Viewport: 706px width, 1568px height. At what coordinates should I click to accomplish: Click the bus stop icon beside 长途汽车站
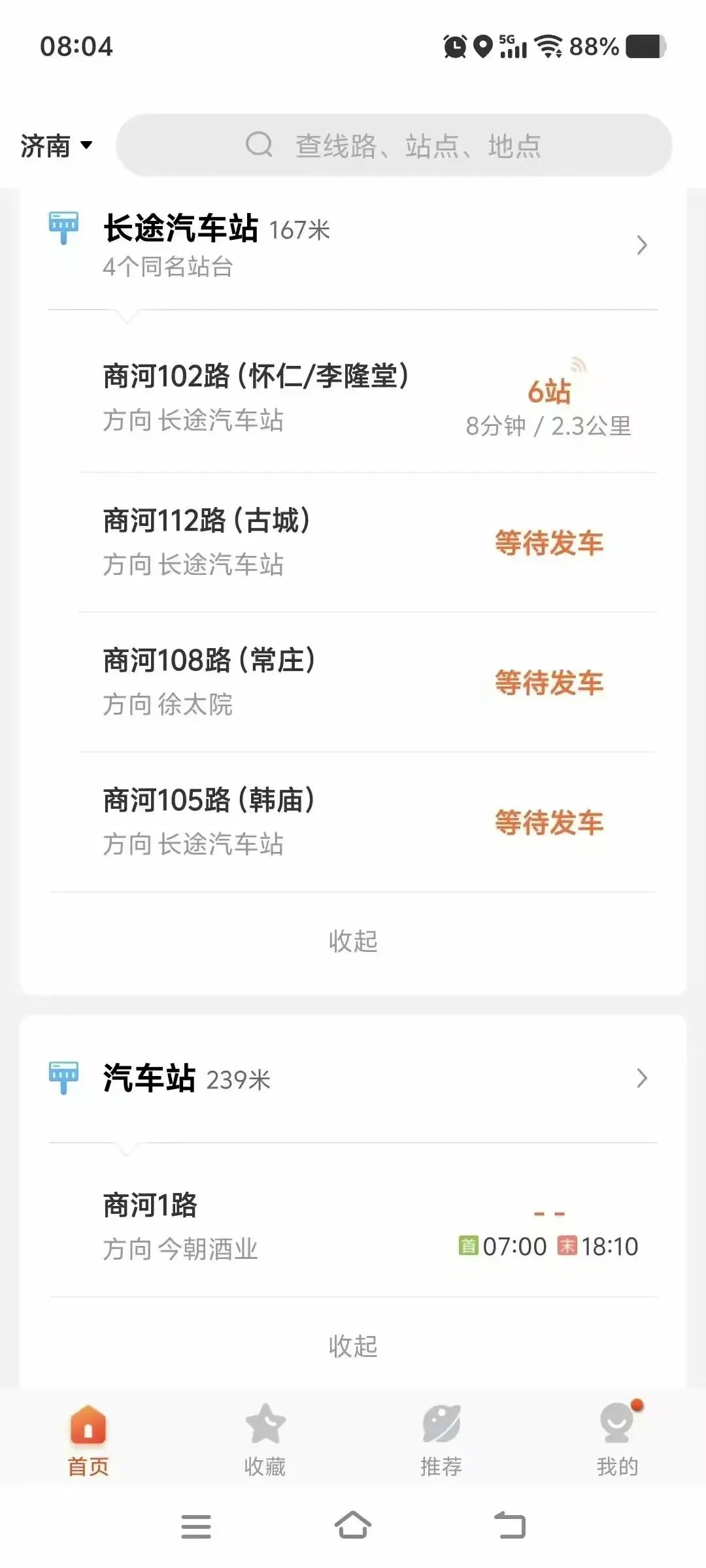(x=63, y=228)
